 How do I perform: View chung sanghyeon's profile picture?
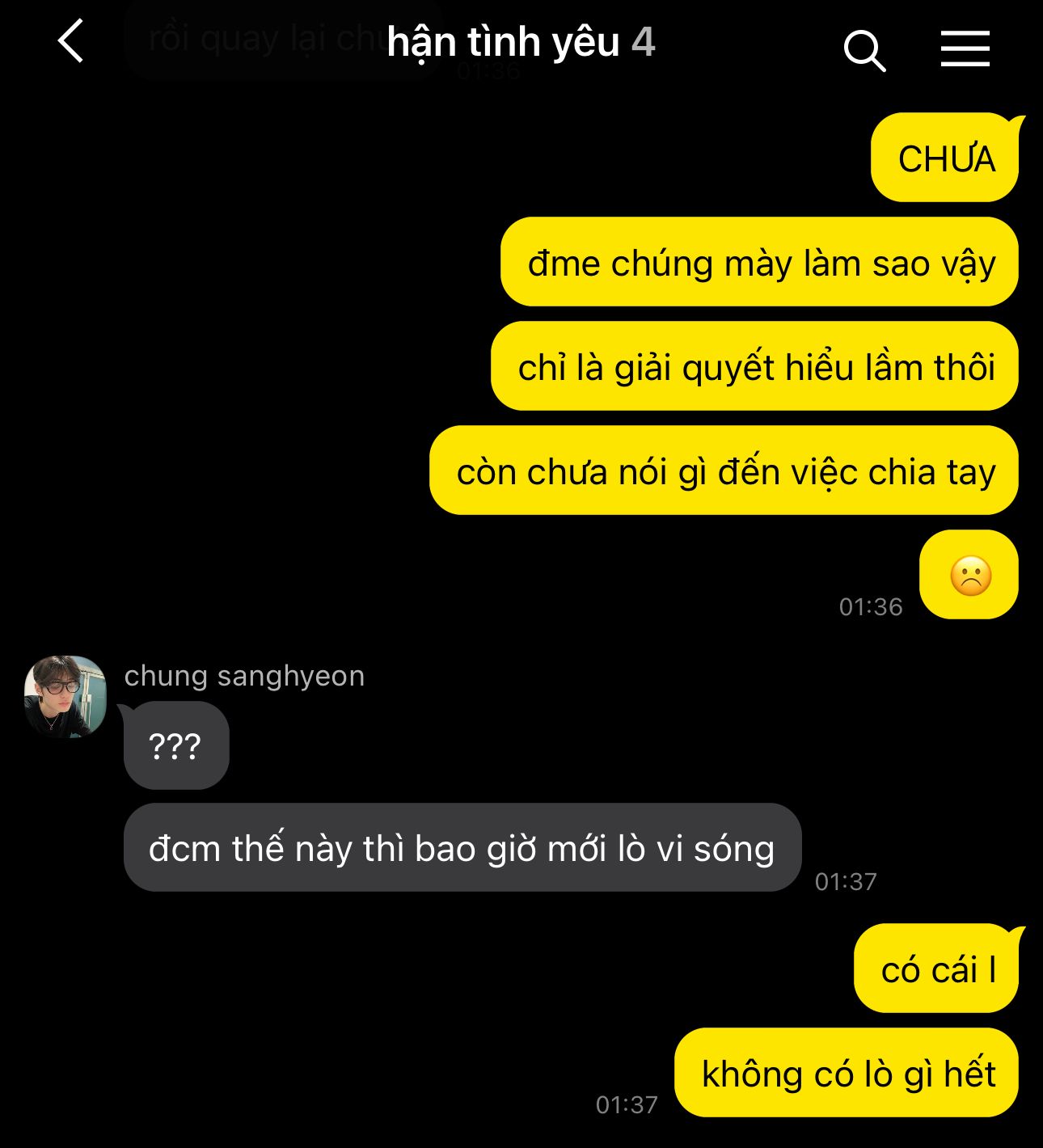(65, 696)
